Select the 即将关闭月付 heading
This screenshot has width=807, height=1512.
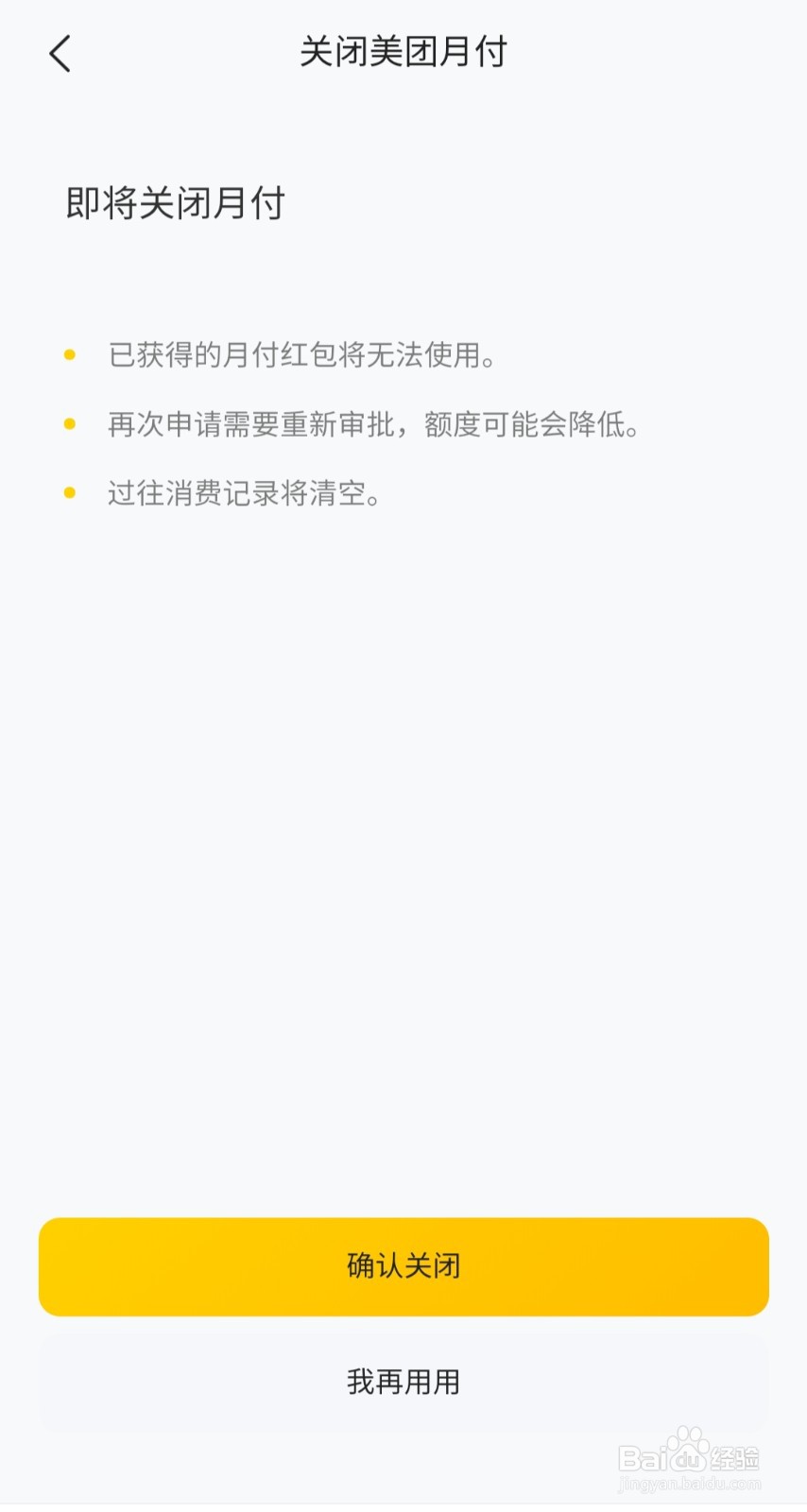tap(175, 202)
